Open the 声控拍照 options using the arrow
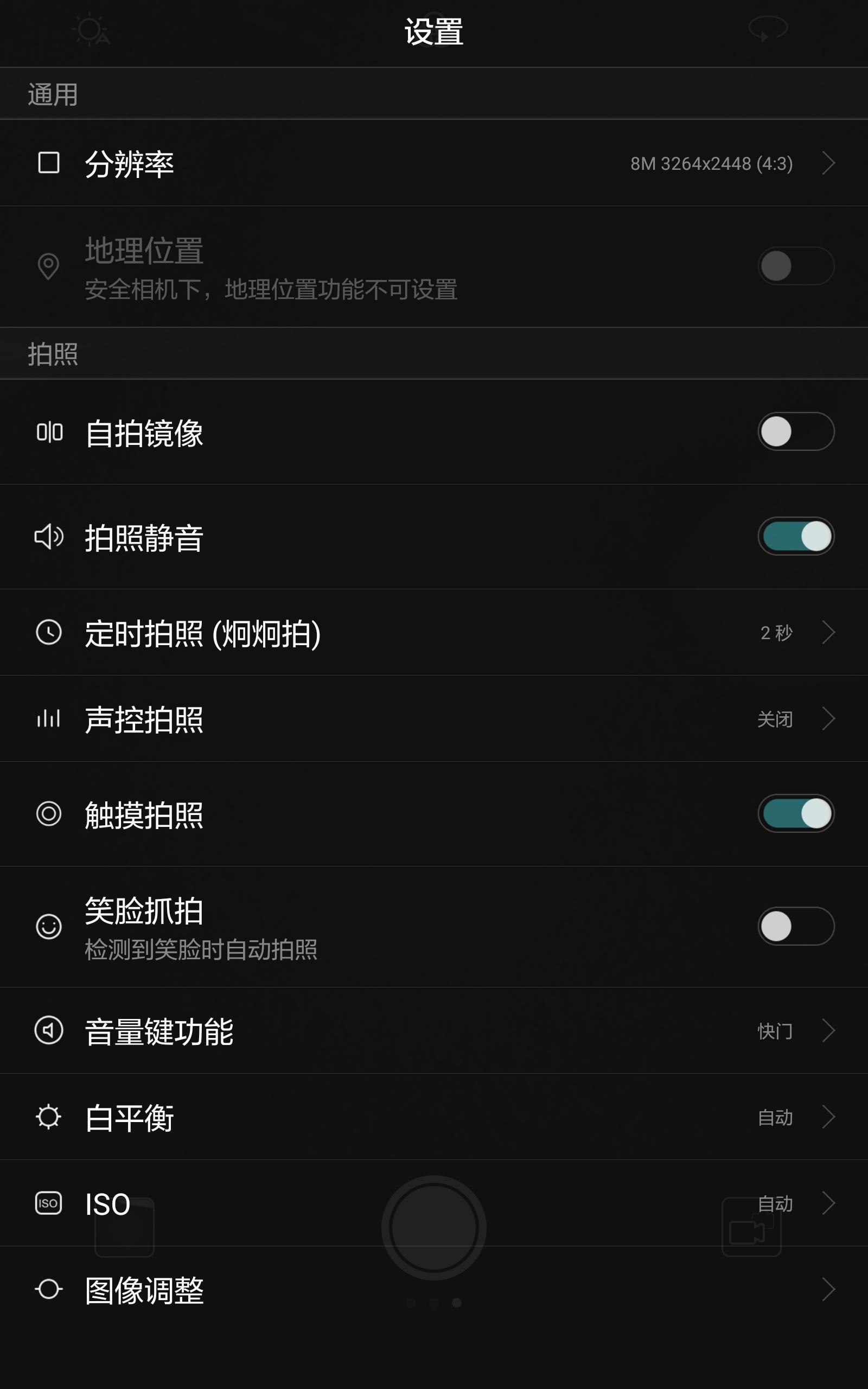 (828, 718)
